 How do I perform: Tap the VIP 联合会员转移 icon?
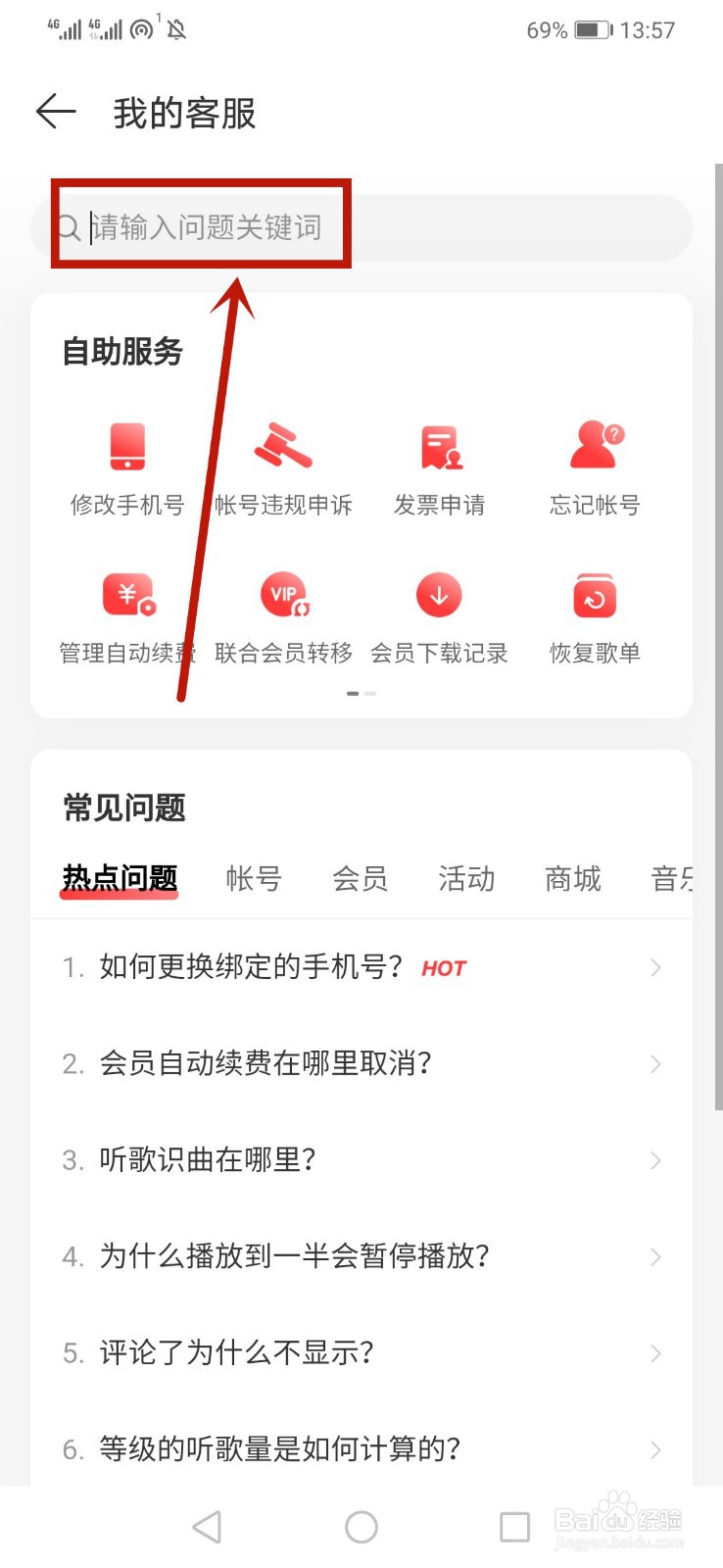[283, 608]
